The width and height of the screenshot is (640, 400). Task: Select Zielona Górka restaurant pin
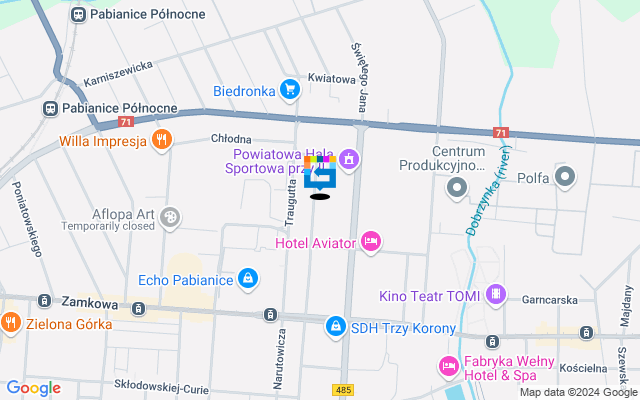pos(10,323)
